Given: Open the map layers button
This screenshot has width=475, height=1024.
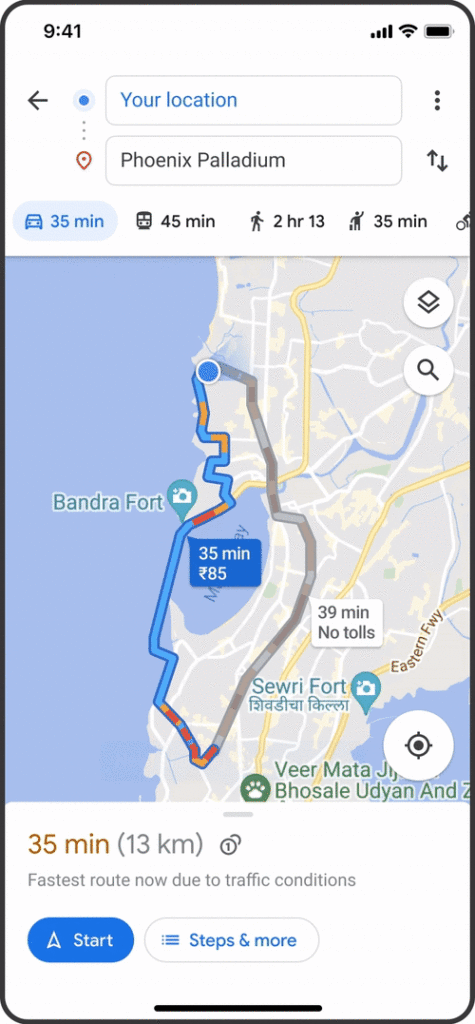Looking at the screenshot, I should [x=428, y=302].
